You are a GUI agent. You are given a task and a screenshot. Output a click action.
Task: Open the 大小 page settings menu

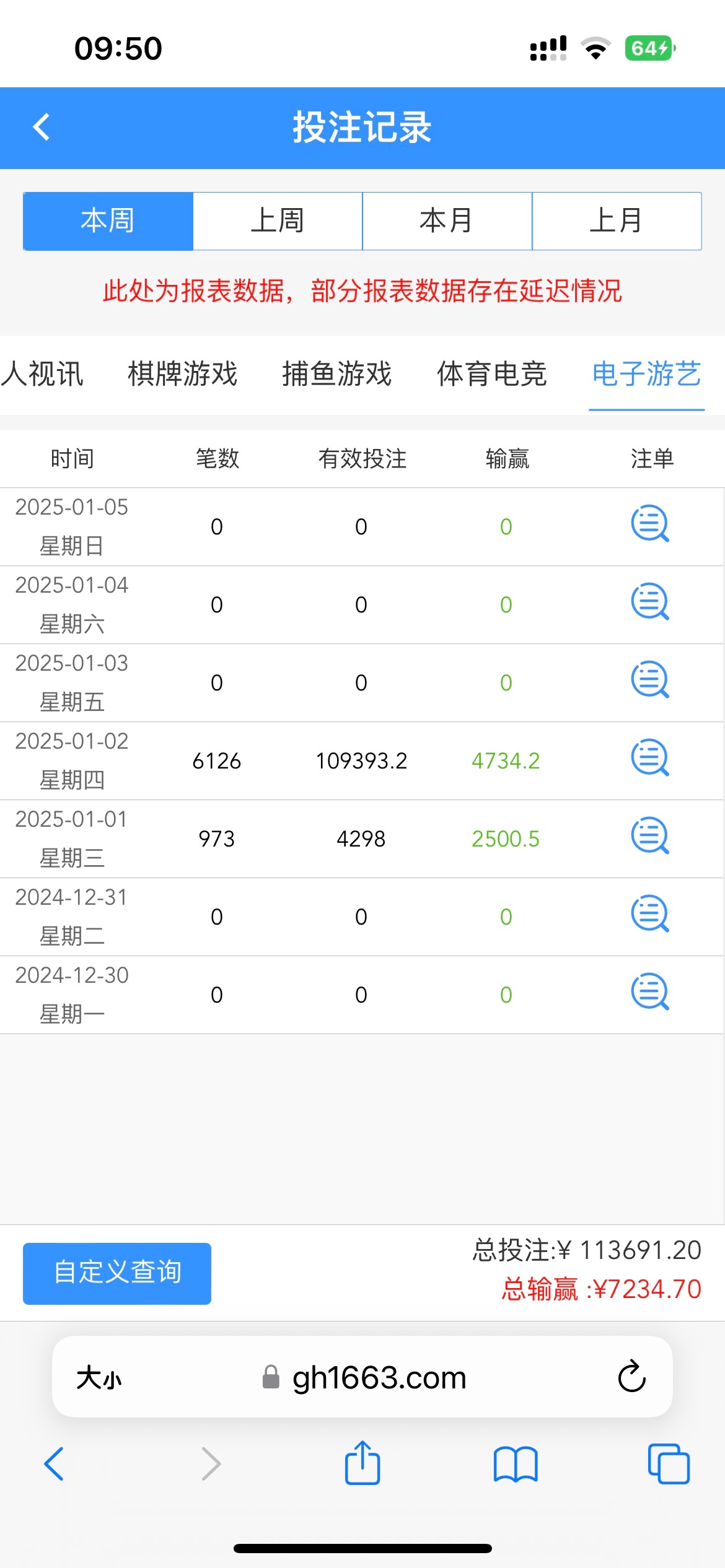click(99, 1378)
